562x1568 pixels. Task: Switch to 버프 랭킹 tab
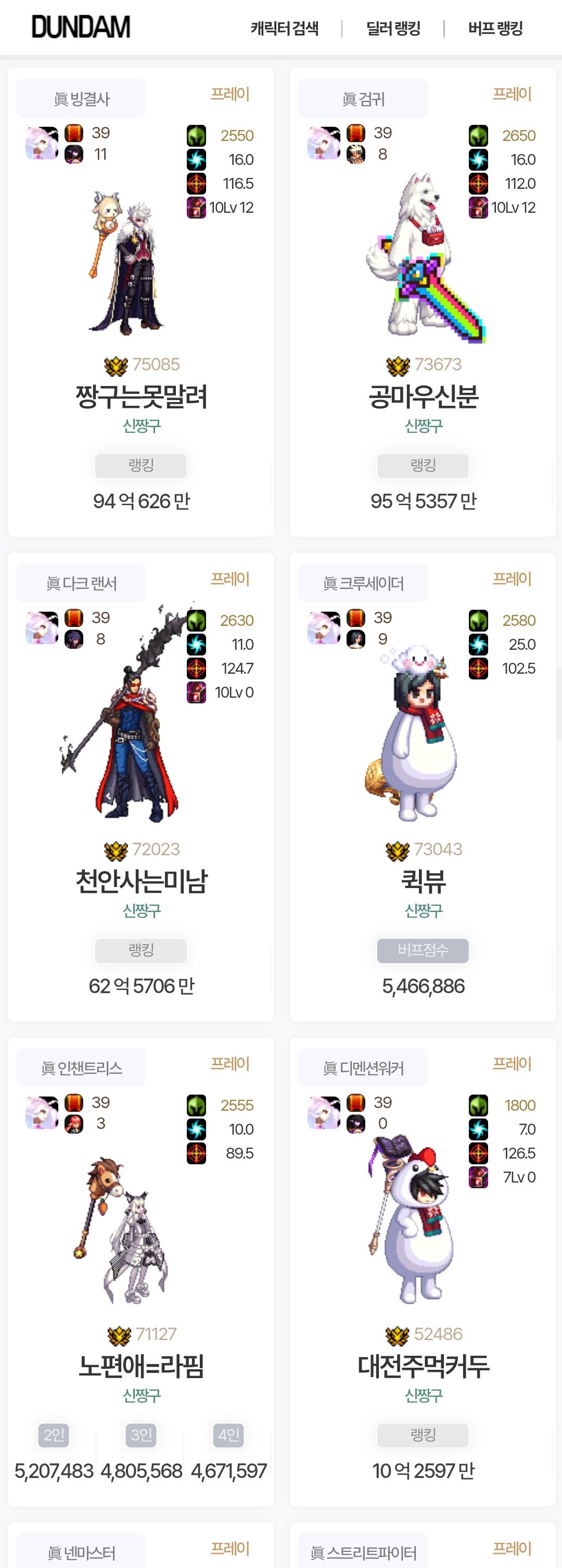tap(495, 28)
